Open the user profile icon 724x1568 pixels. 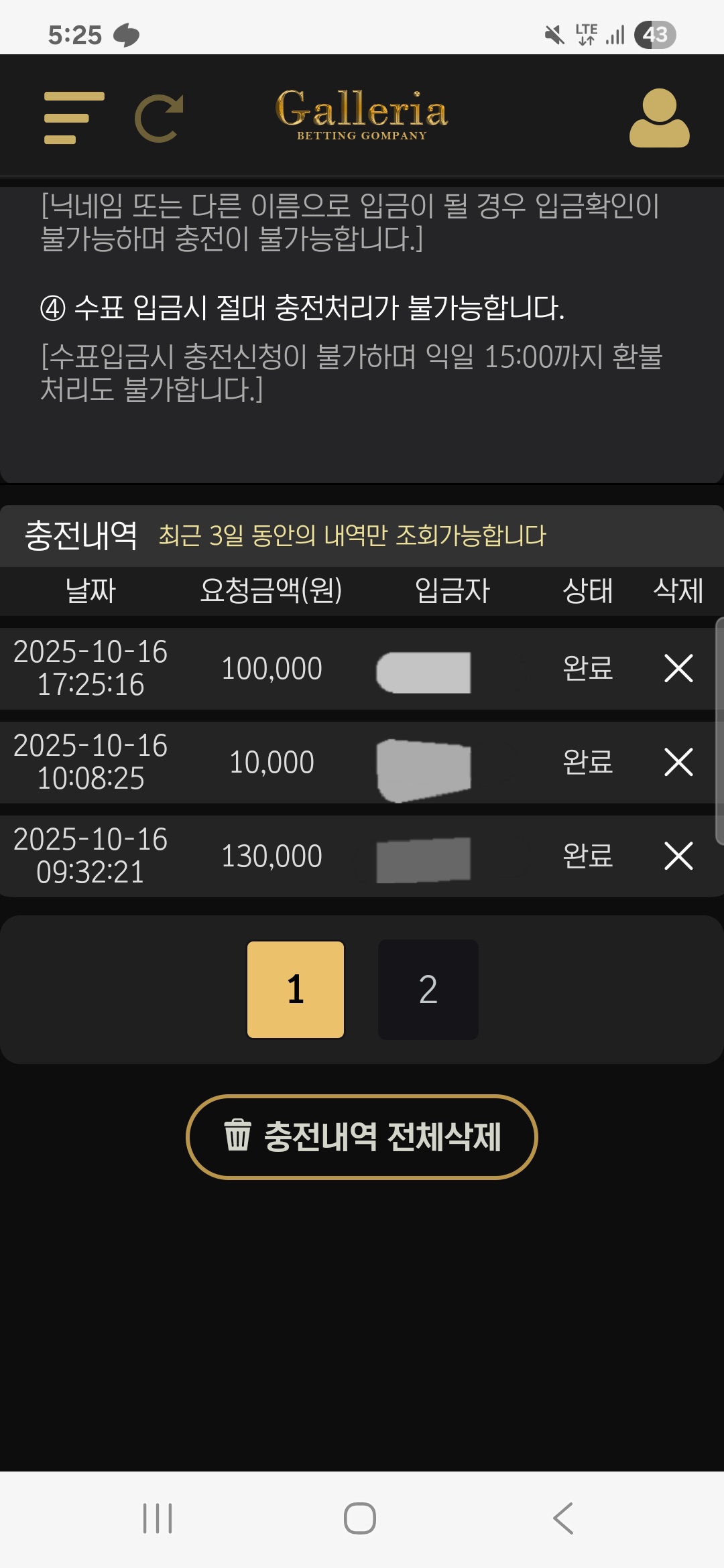tap(659, 118)
